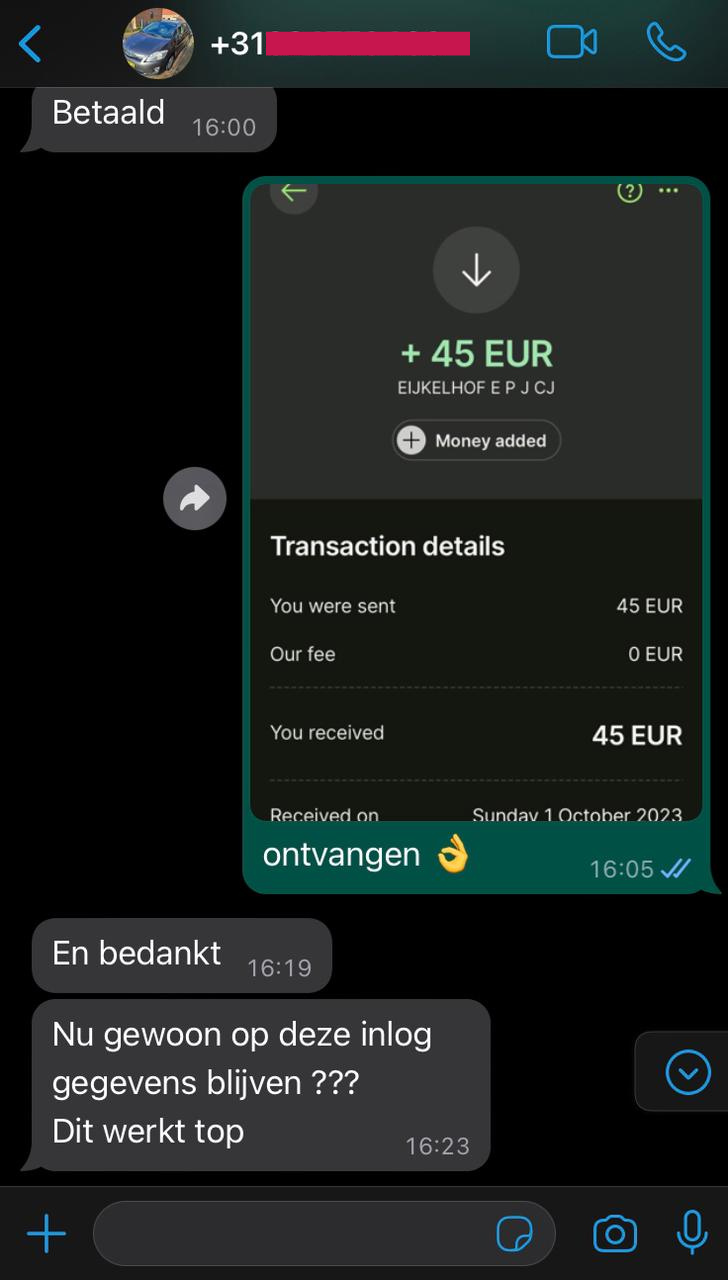Record a voice message with the microphone
Viewport: 728px width, 1280px height.
pyautogui.click(x=693, y=1233)
